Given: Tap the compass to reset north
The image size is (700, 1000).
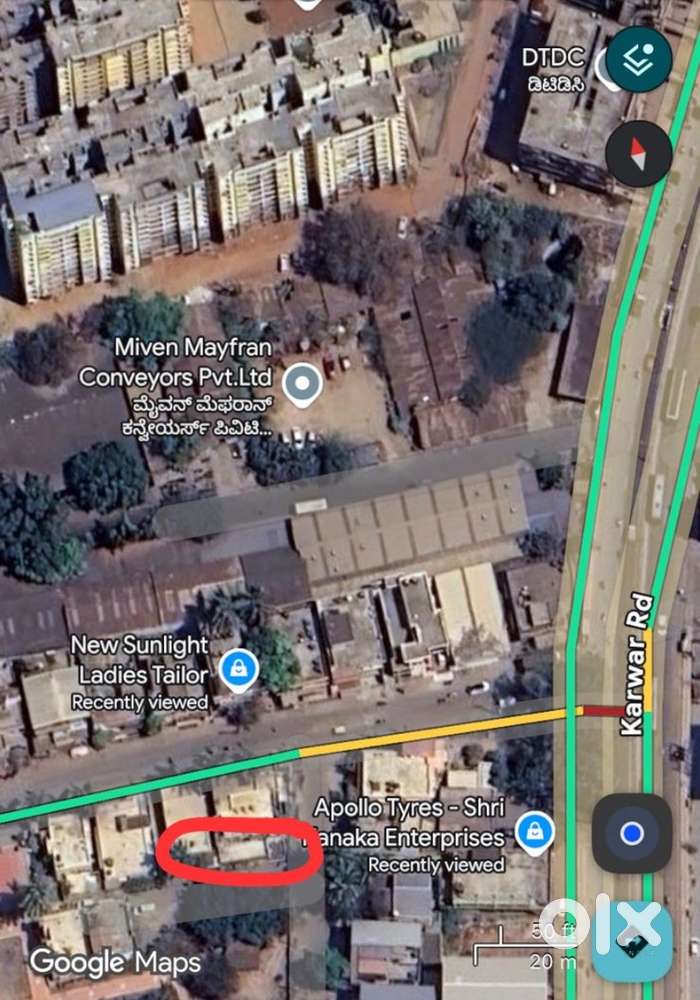Looking at the screenshot, I should coord(638,154).
